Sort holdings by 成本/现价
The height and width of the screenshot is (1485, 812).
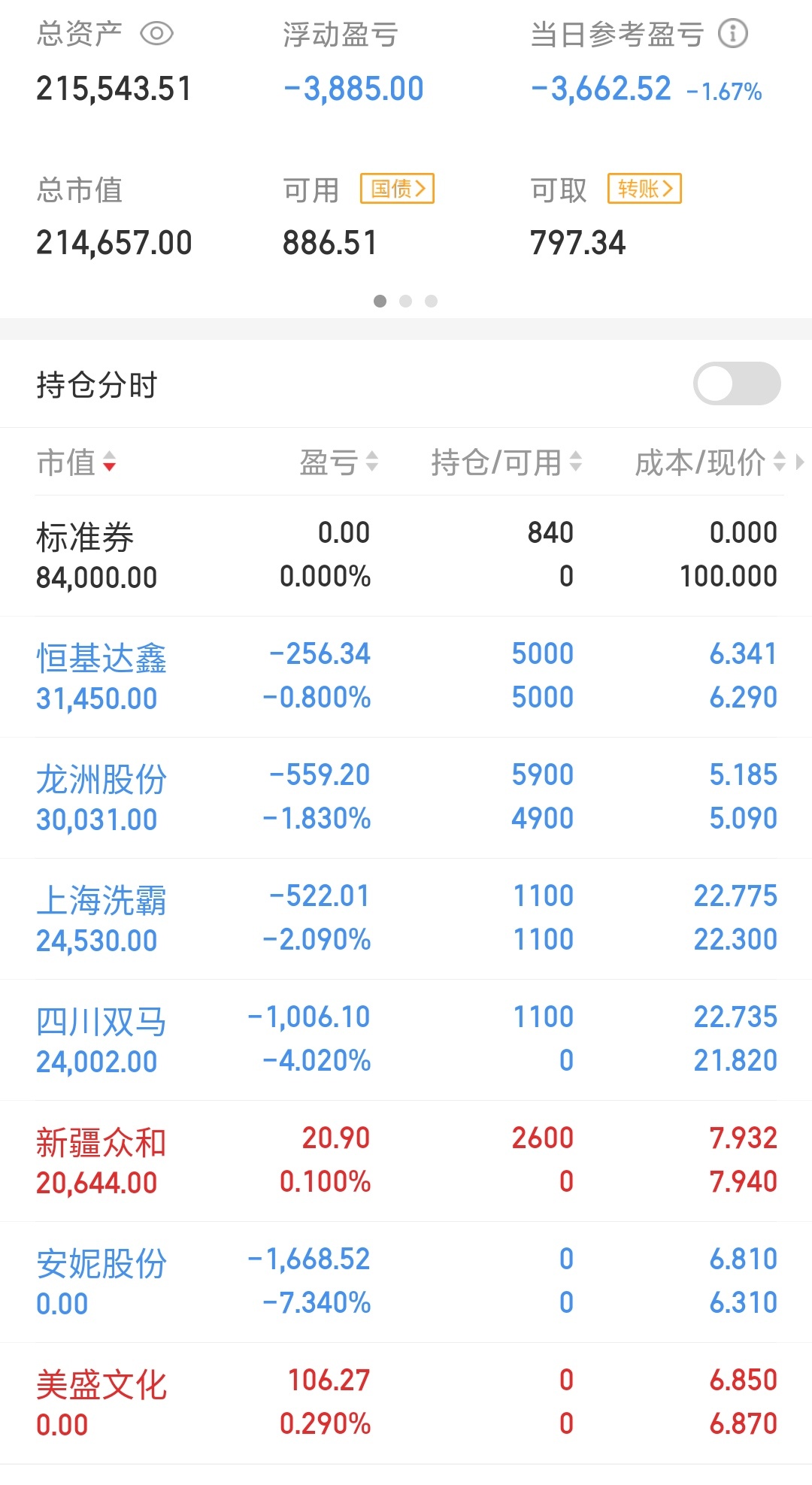point(710,462)
